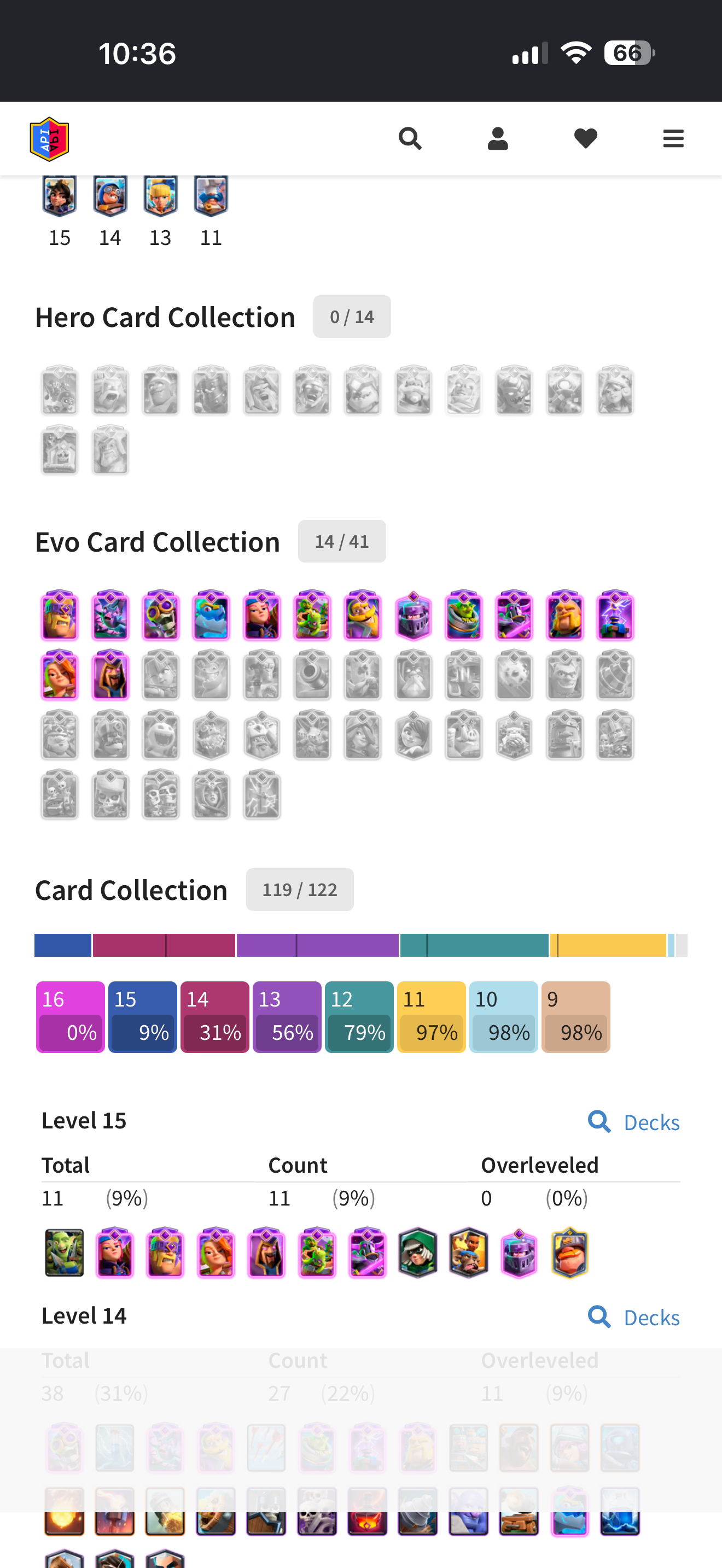Open Decks link for Level 14
This screenshot has width=722, height=1568.
pos(634,1317)
